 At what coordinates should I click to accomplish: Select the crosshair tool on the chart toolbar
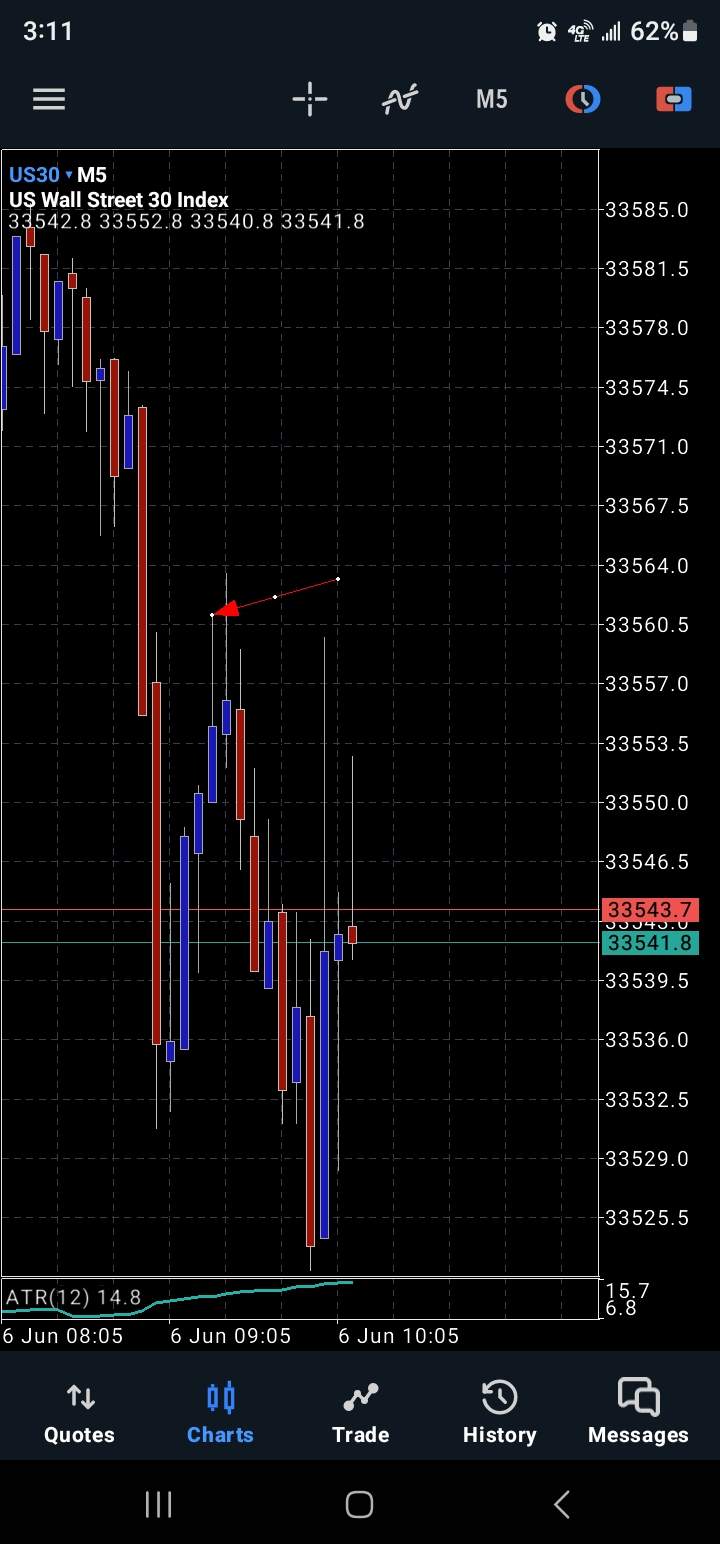309,99
